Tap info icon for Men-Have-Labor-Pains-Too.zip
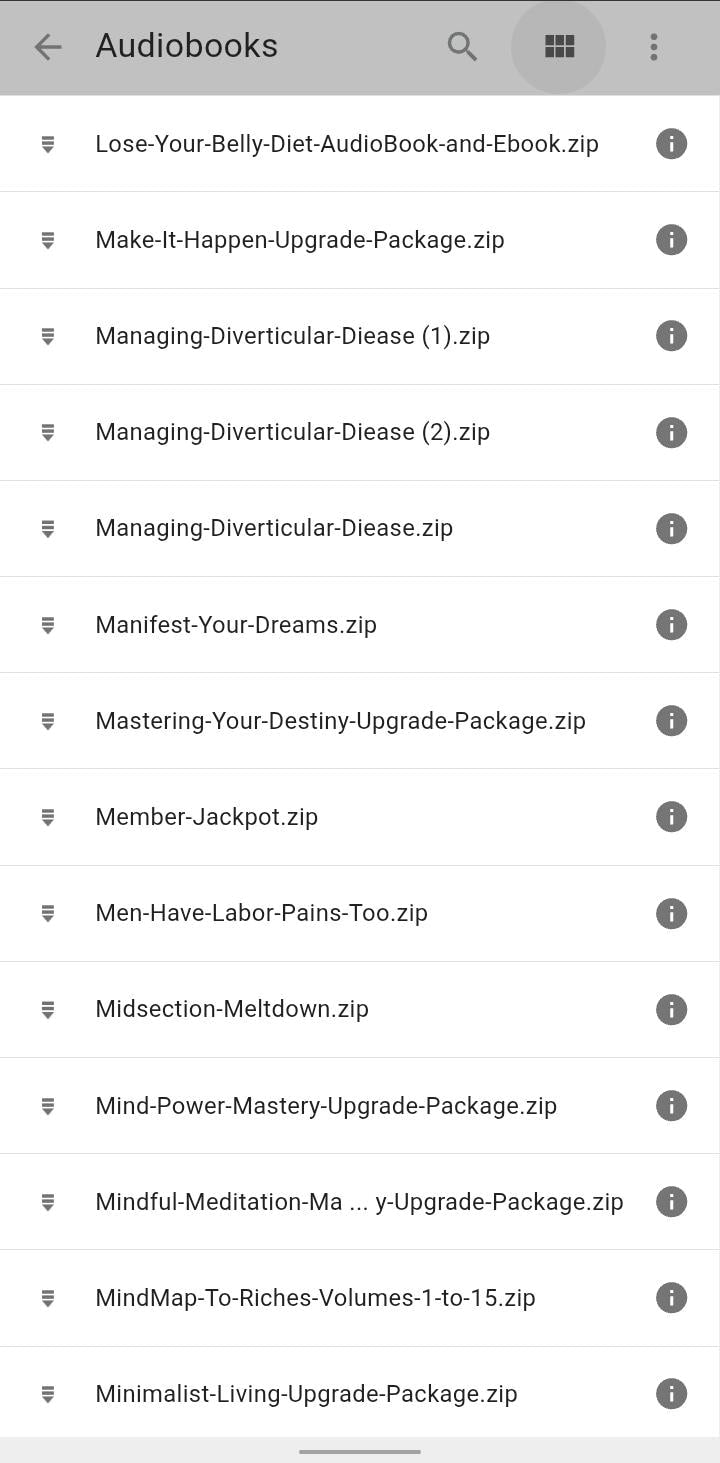This screenshot has height=1463, width=720. pyautogui.click(x=671, y=913)
